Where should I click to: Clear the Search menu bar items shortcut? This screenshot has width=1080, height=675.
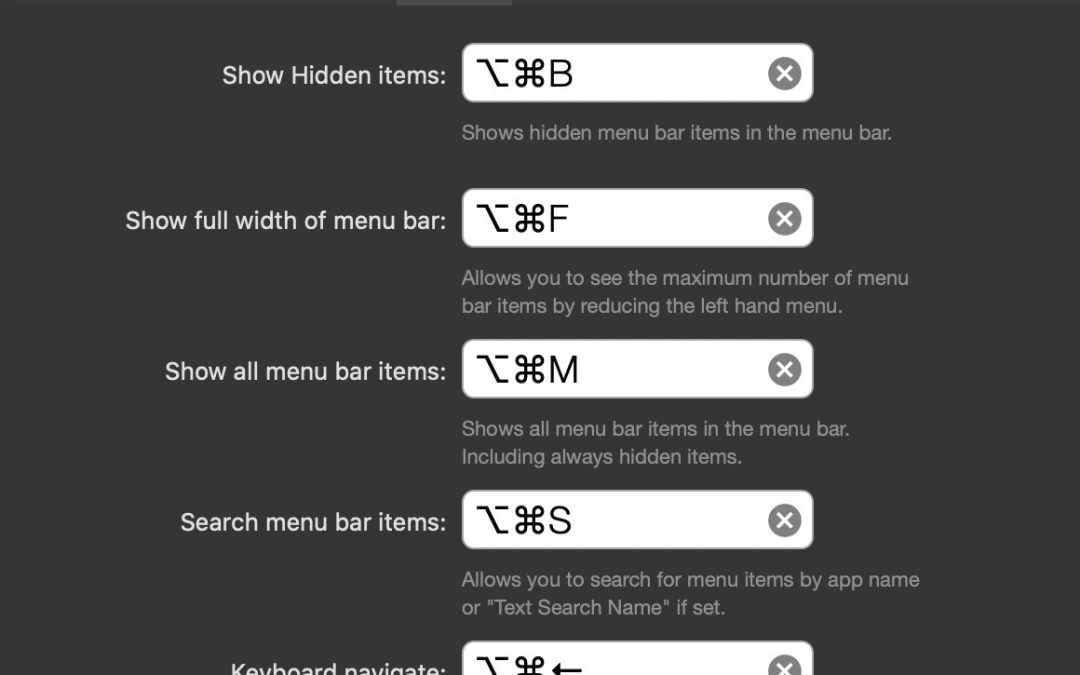(785, 521)
